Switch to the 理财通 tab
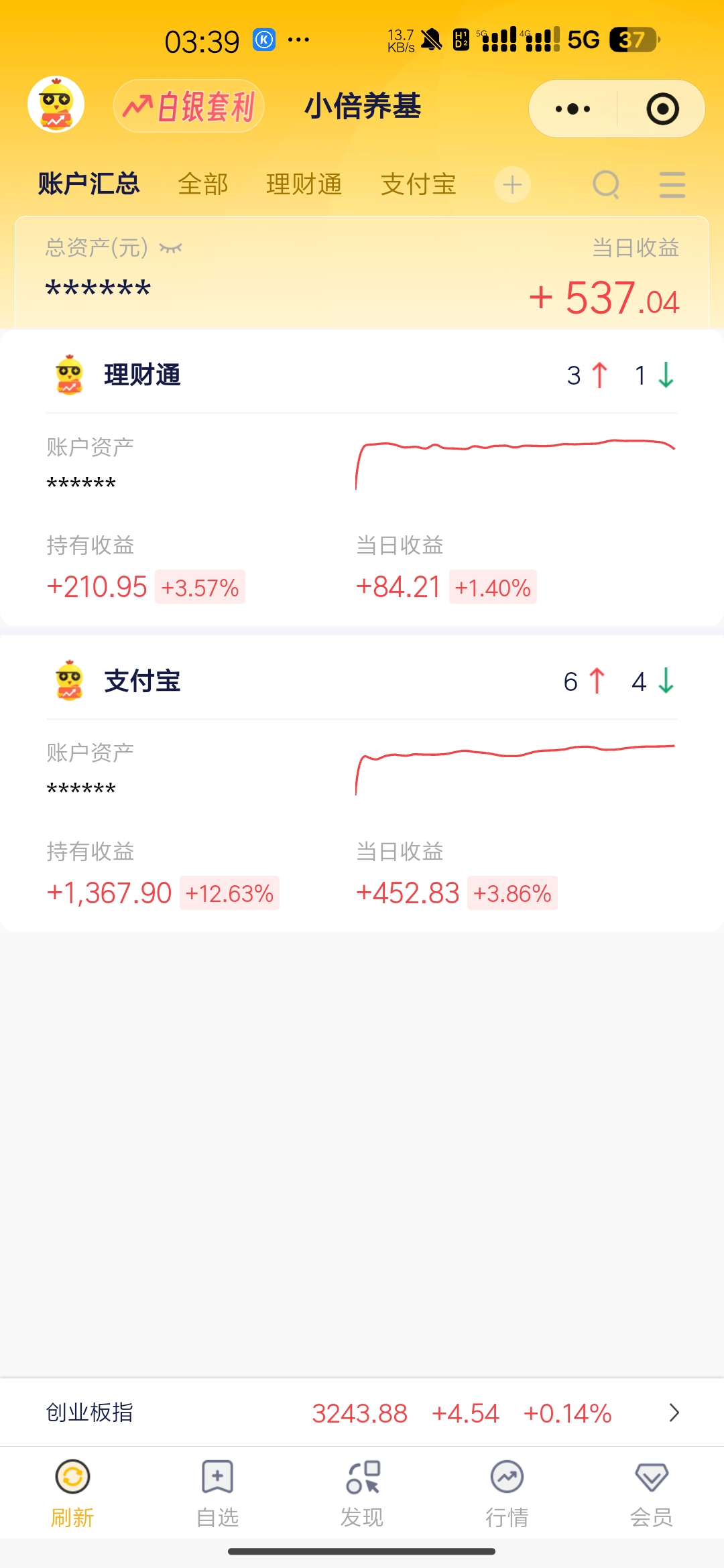The width and height of the screenshot is (724, 1568). click(304, 184)
